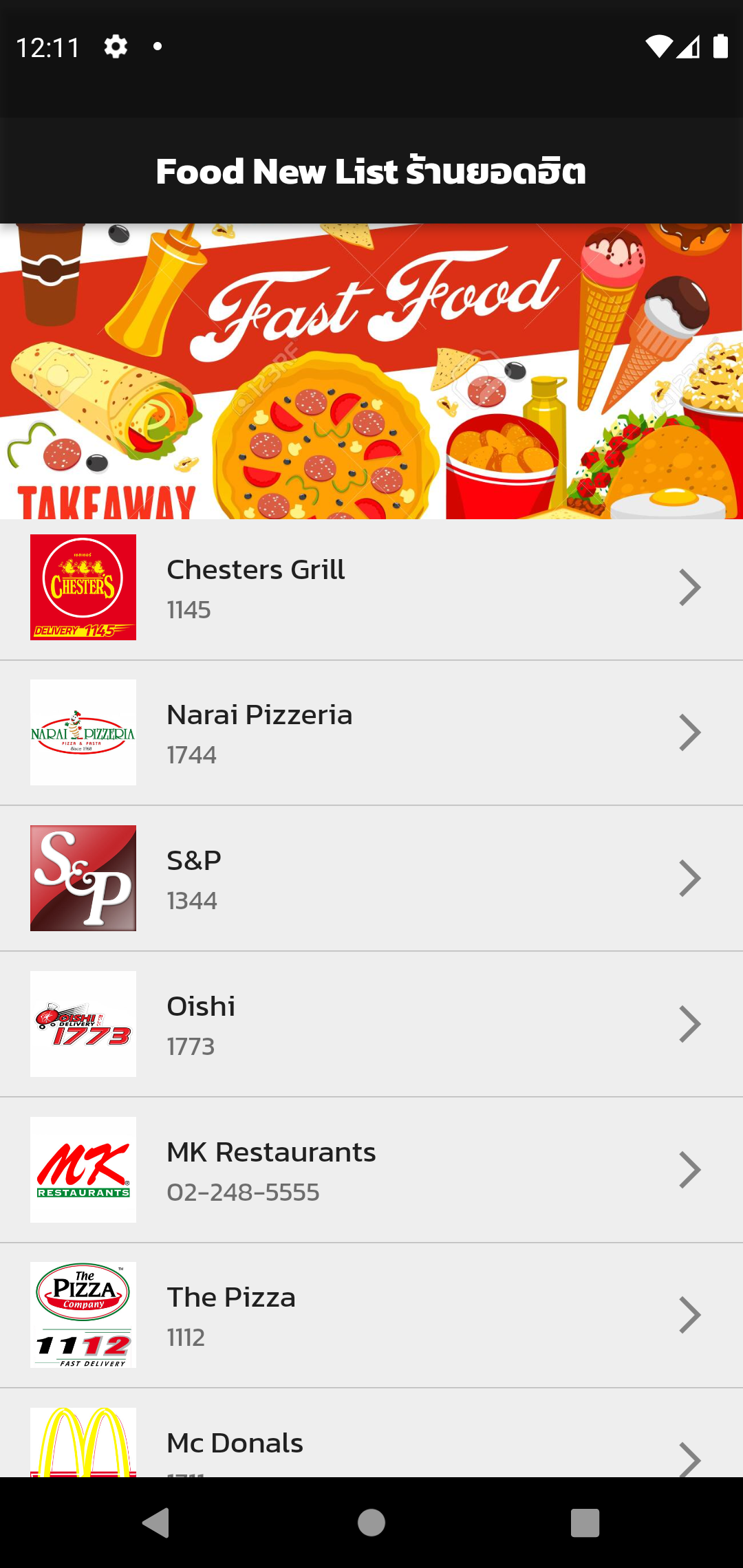
Task: Expand the MK Restaurants chevron
Action: pyautogui.click(x=690, y=1168)
